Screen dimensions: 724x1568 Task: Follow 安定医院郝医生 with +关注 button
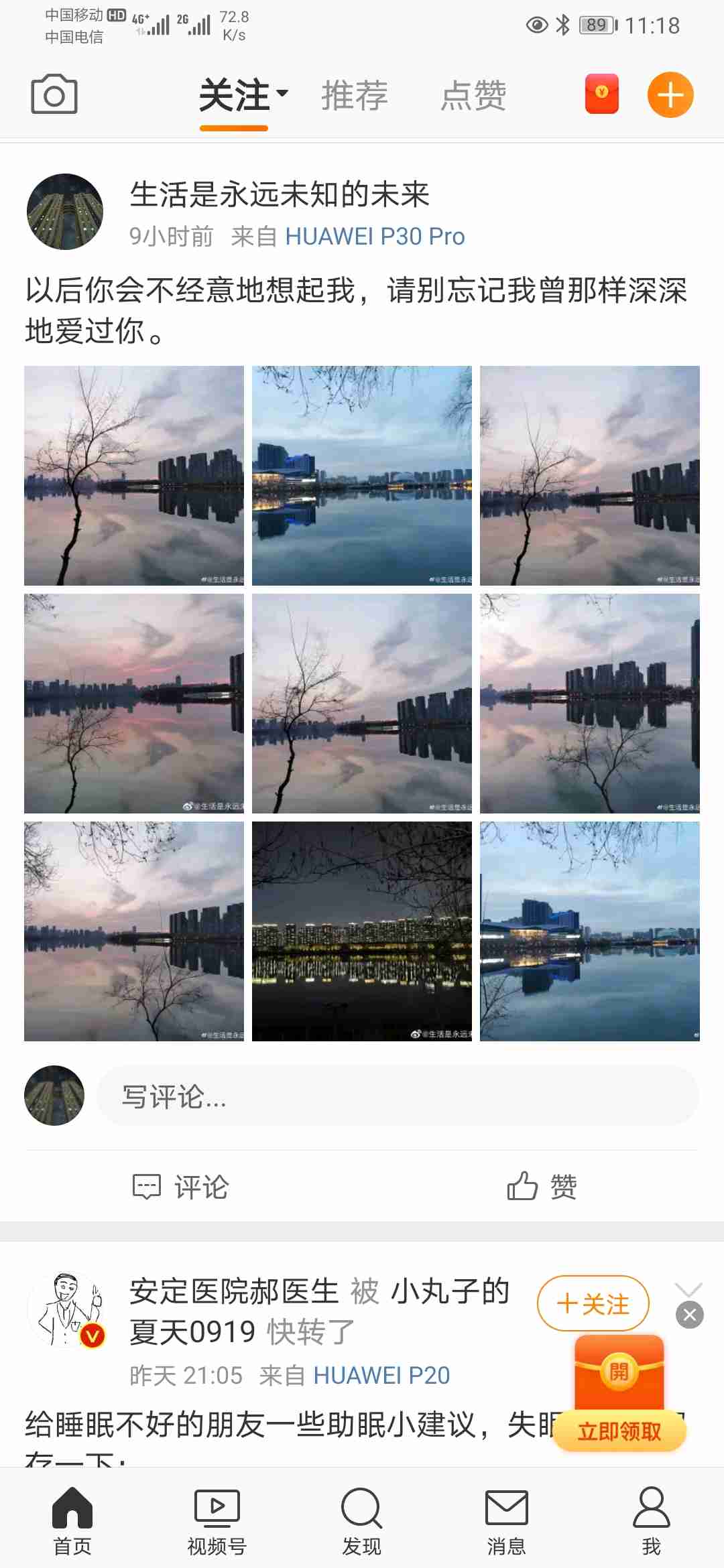[593, 1303]
